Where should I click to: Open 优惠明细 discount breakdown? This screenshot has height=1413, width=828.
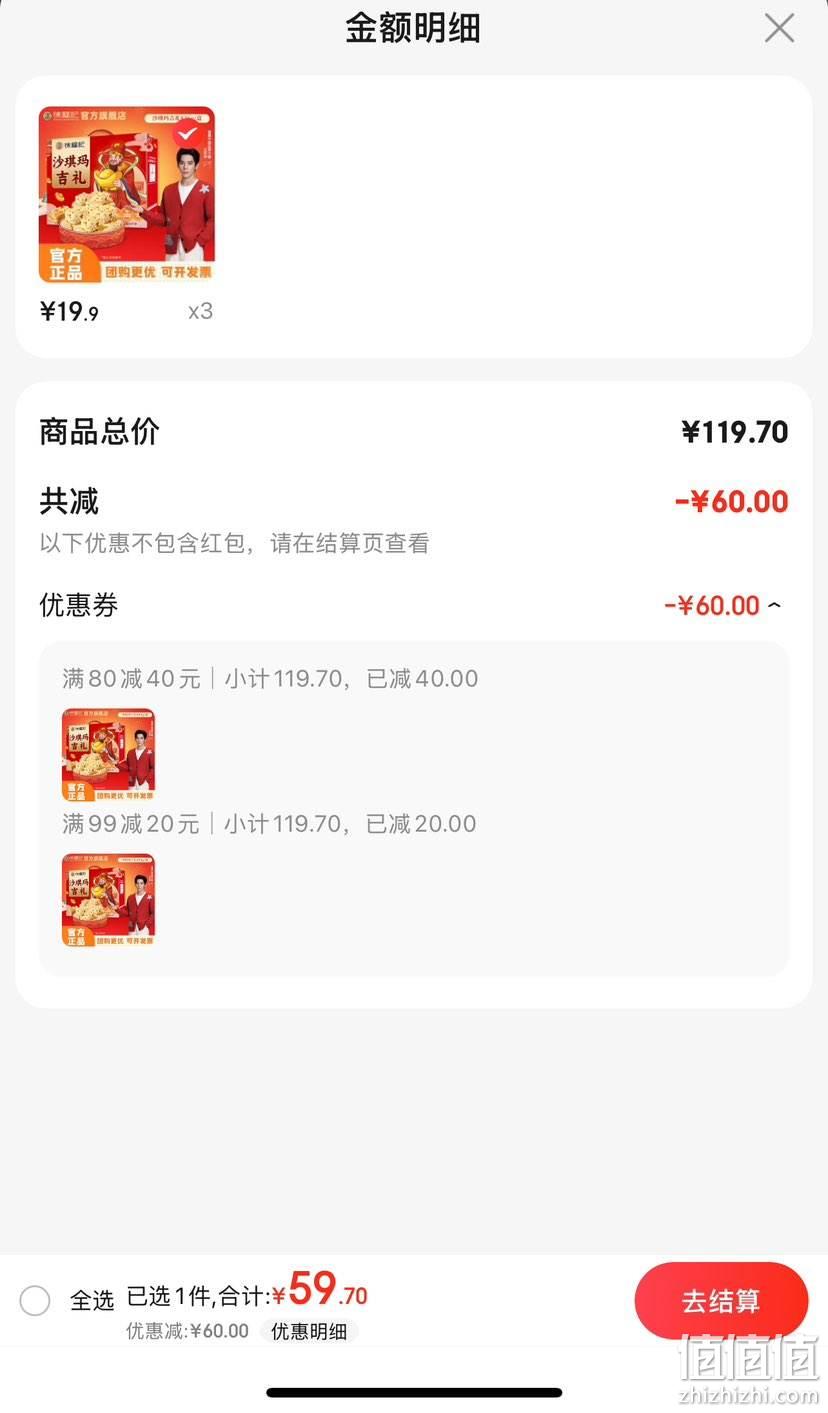(x=309, y=1331)
